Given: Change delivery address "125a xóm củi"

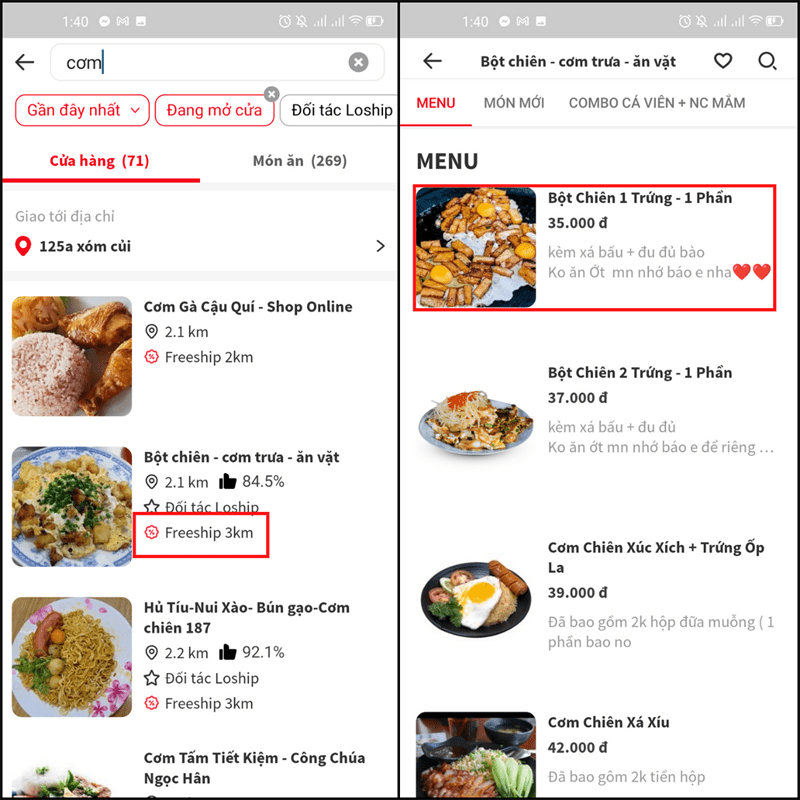Looking at the screenshot, I should pyautogui.click(x=200, y=246).
